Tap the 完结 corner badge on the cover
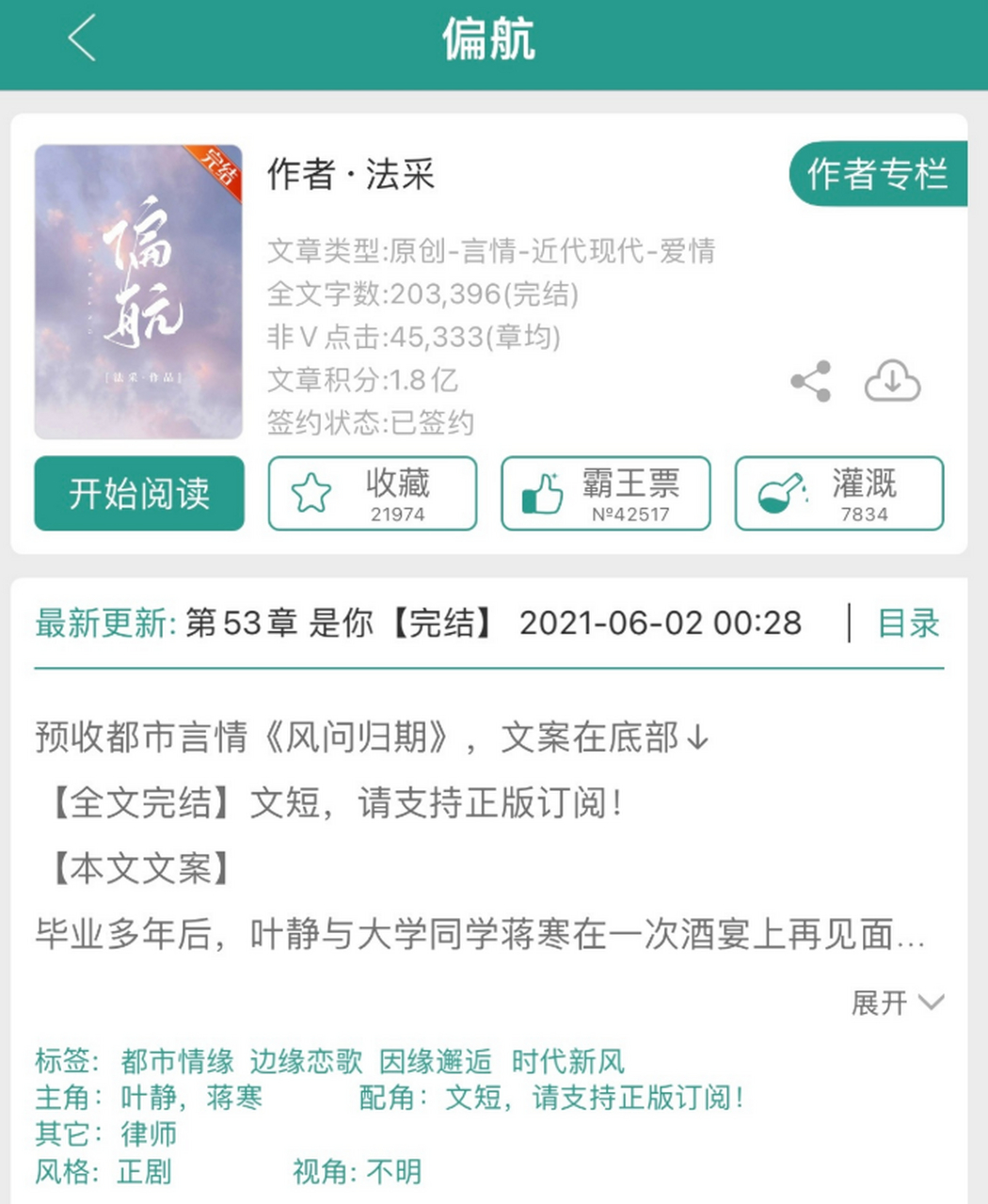988x1204 pixels. tap(218, 167)
